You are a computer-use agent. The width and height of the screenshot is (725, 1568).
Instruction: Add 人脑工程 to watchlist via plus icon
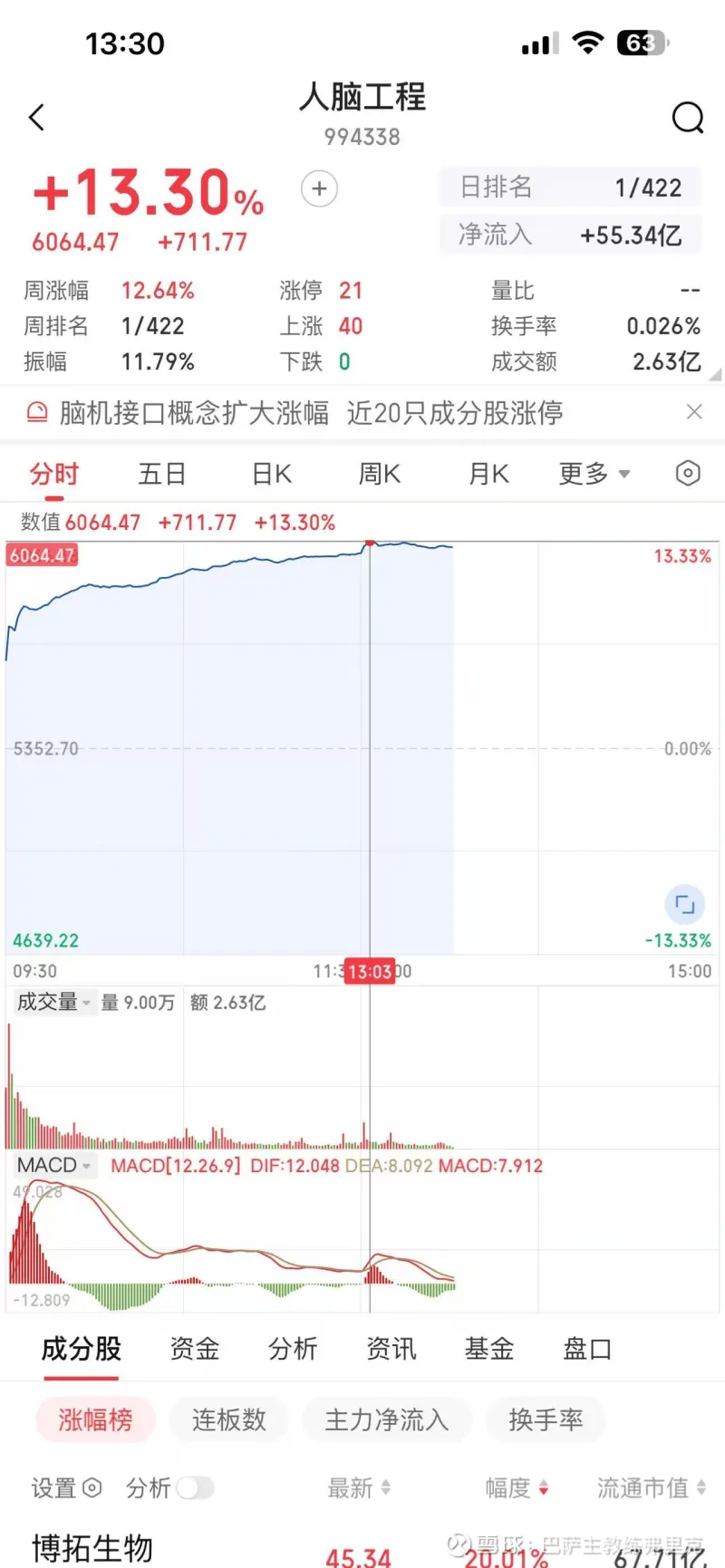pos(319,189)
